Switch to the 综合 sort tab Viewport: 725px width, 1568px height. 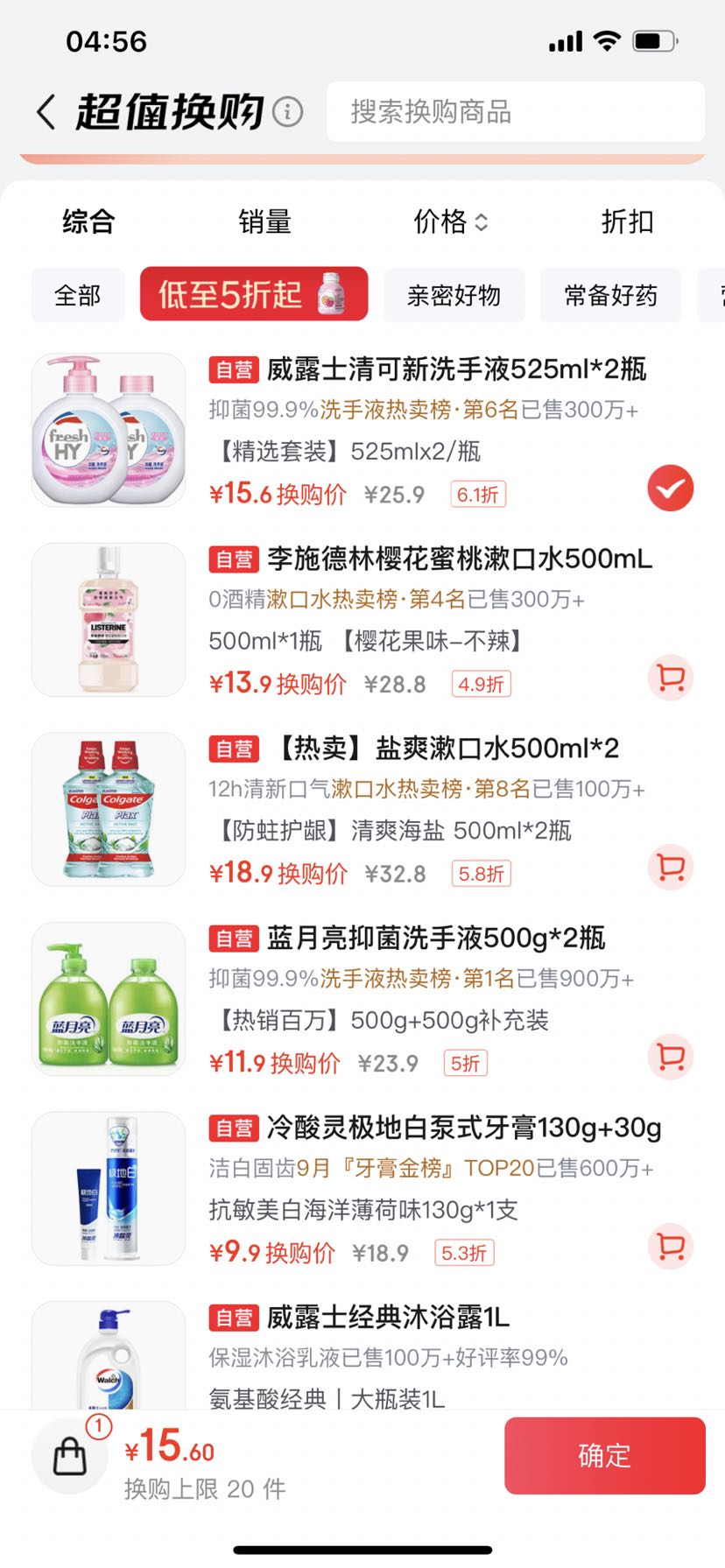88,221
